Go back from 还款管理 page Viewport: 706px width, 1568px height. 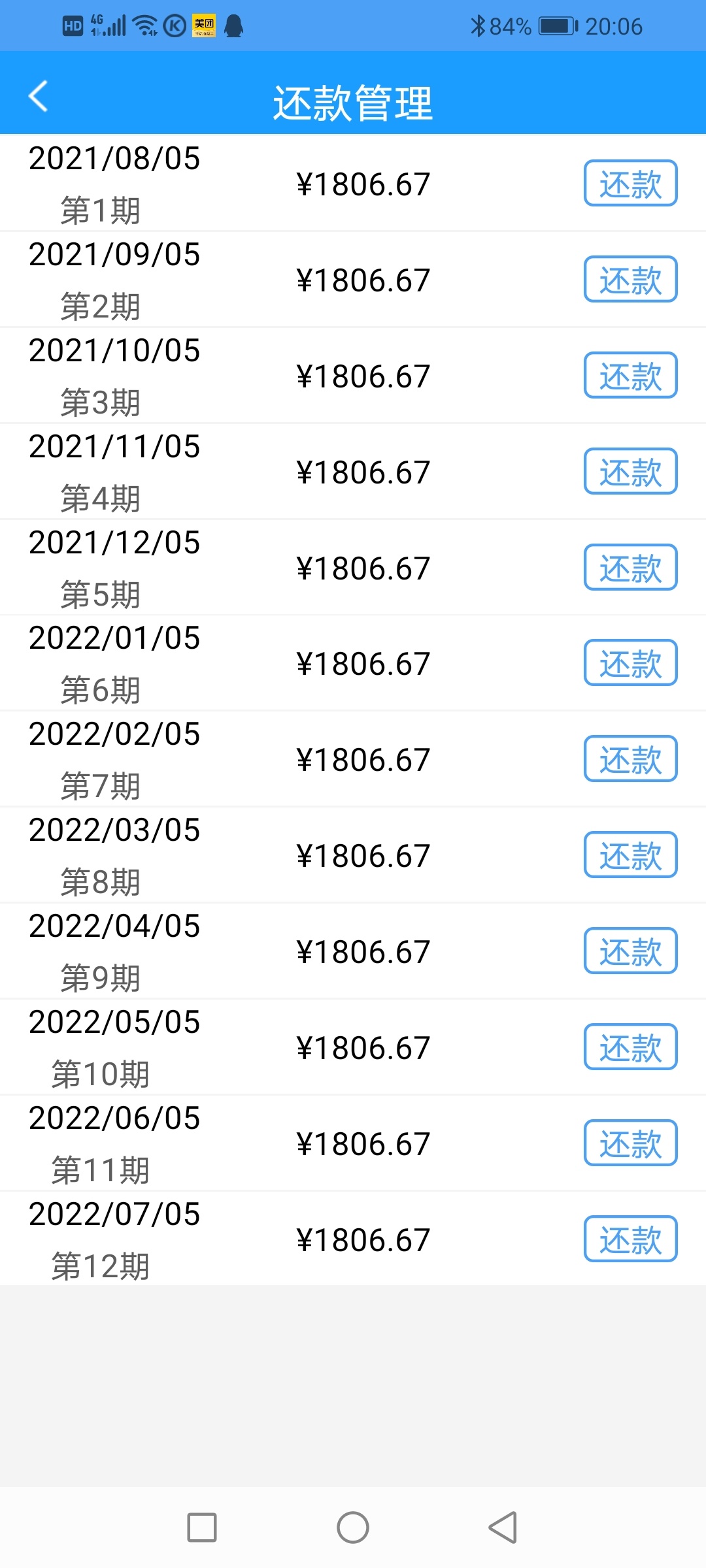(39, 97)
